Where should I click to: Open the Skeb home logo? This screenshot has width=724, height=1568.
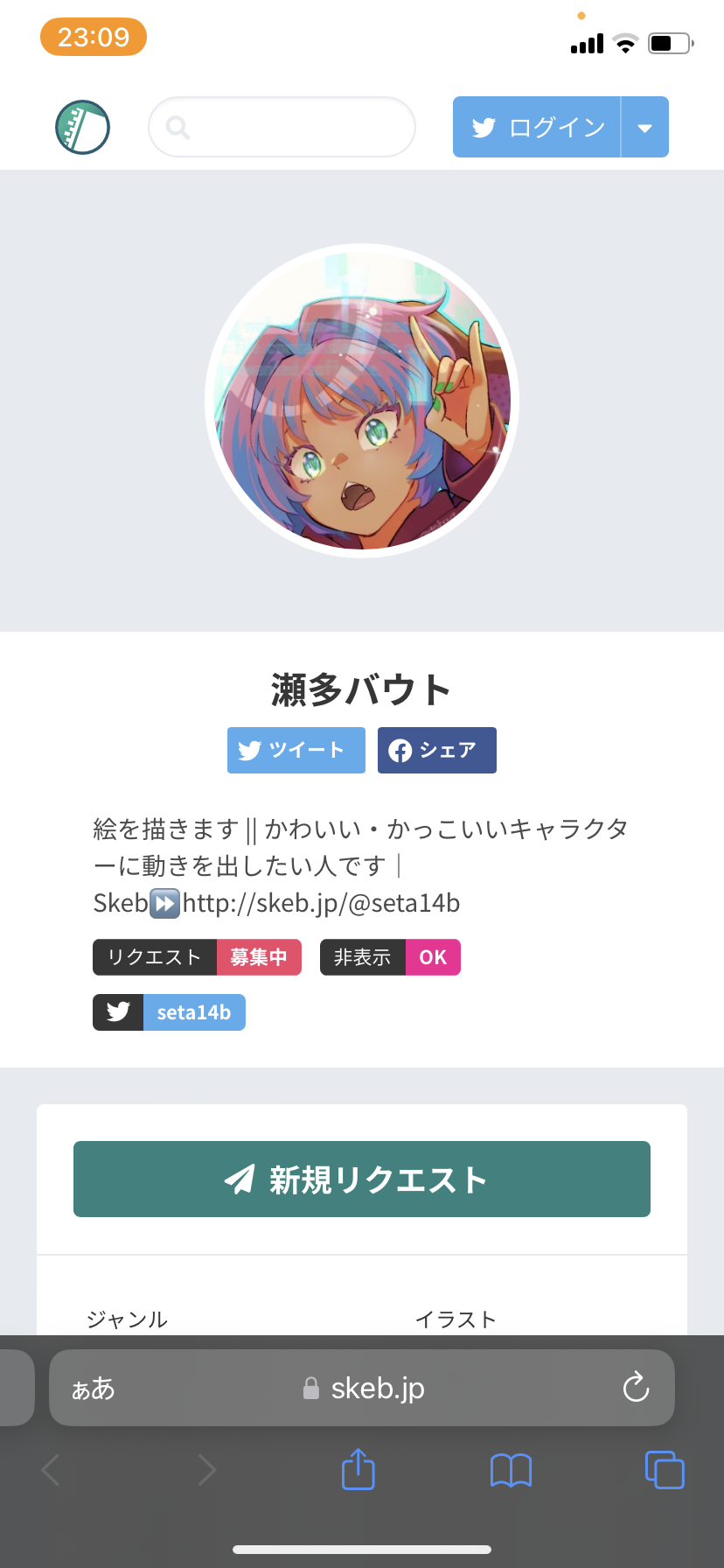click(x=82, y=127)
